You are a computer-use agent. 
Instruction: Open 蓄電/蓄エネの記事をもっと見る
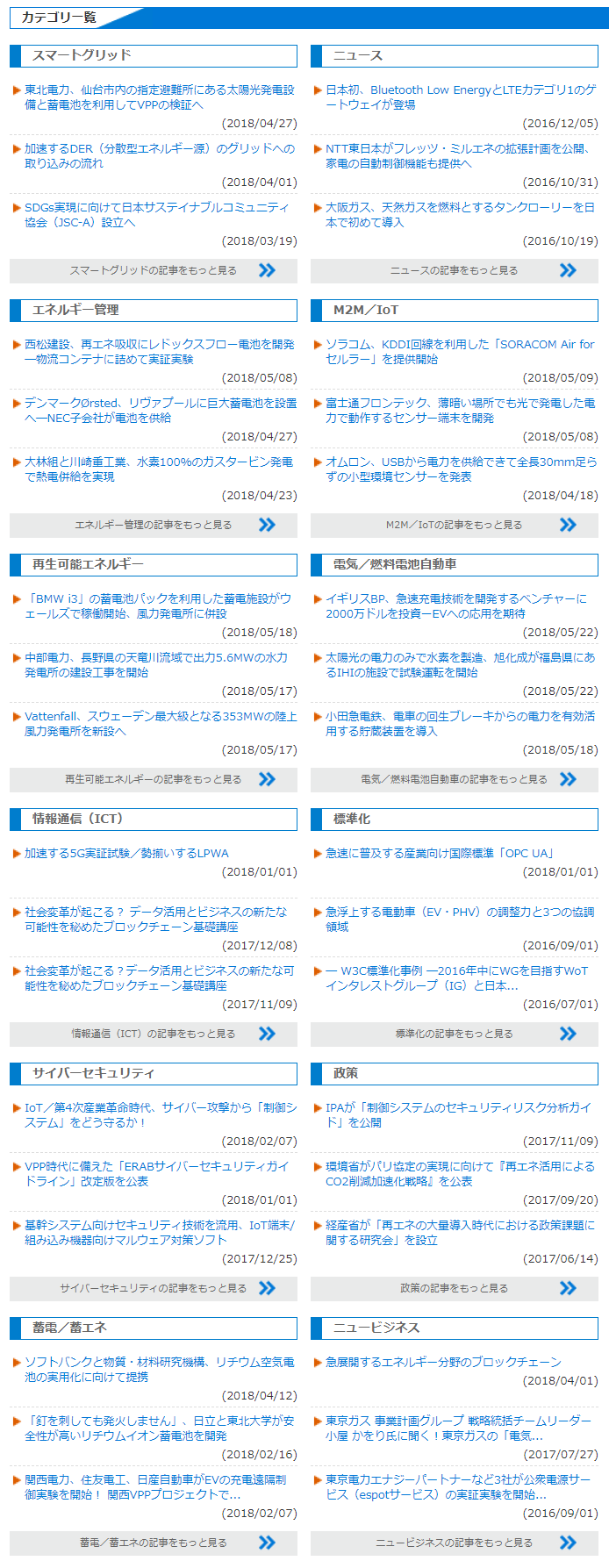154,1543
